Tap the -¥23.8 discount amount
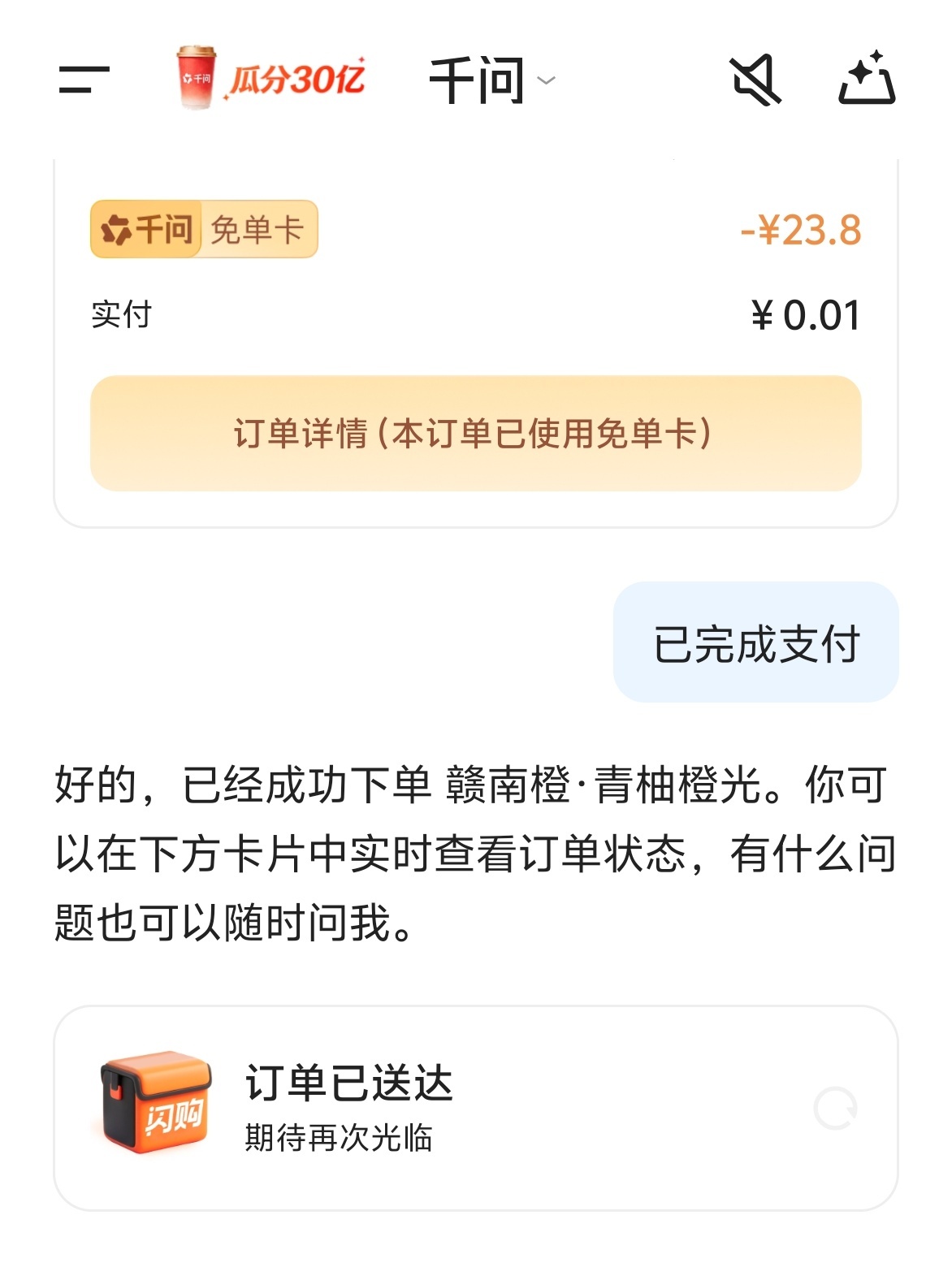 pyautogui.click(x=799, y=231)
